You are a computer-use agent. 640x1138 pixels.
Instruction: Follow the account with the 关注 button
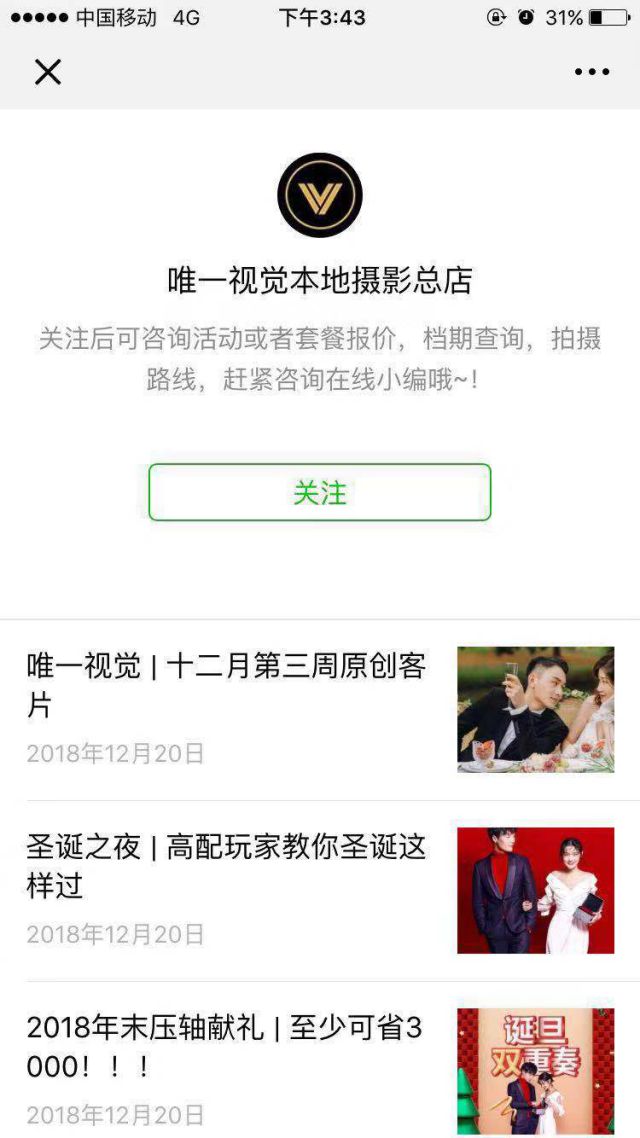coord(320,492)
